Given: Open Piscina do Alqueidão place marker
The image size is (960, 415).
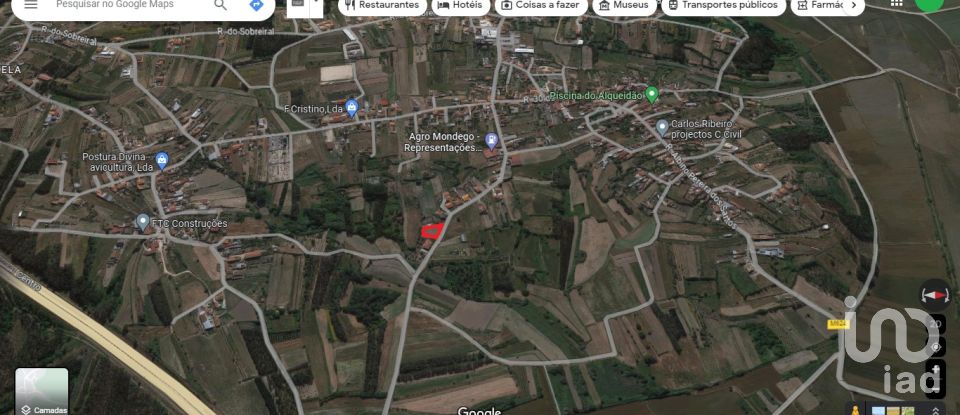Looking at the screenshot, I should pyautogui.click(x=651, y=95).
